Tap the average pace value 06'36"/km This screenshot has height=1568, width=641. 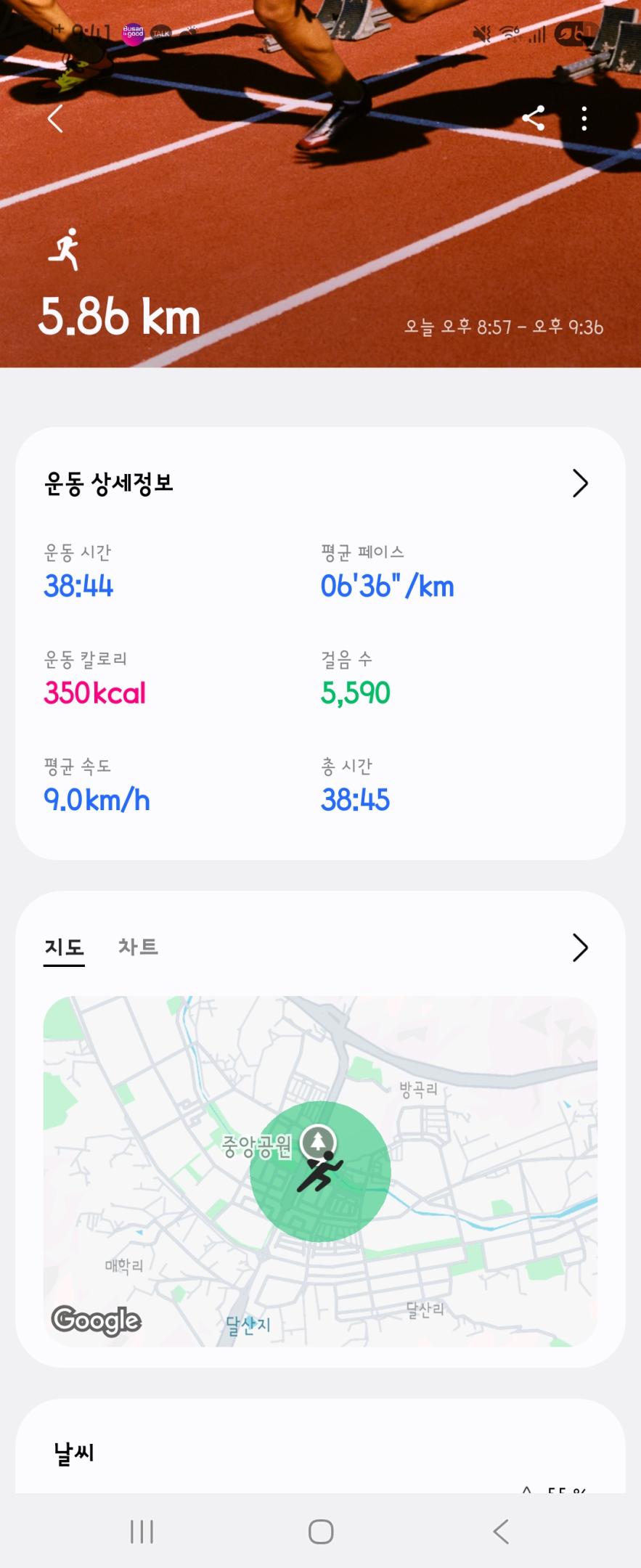pos(388,586)
